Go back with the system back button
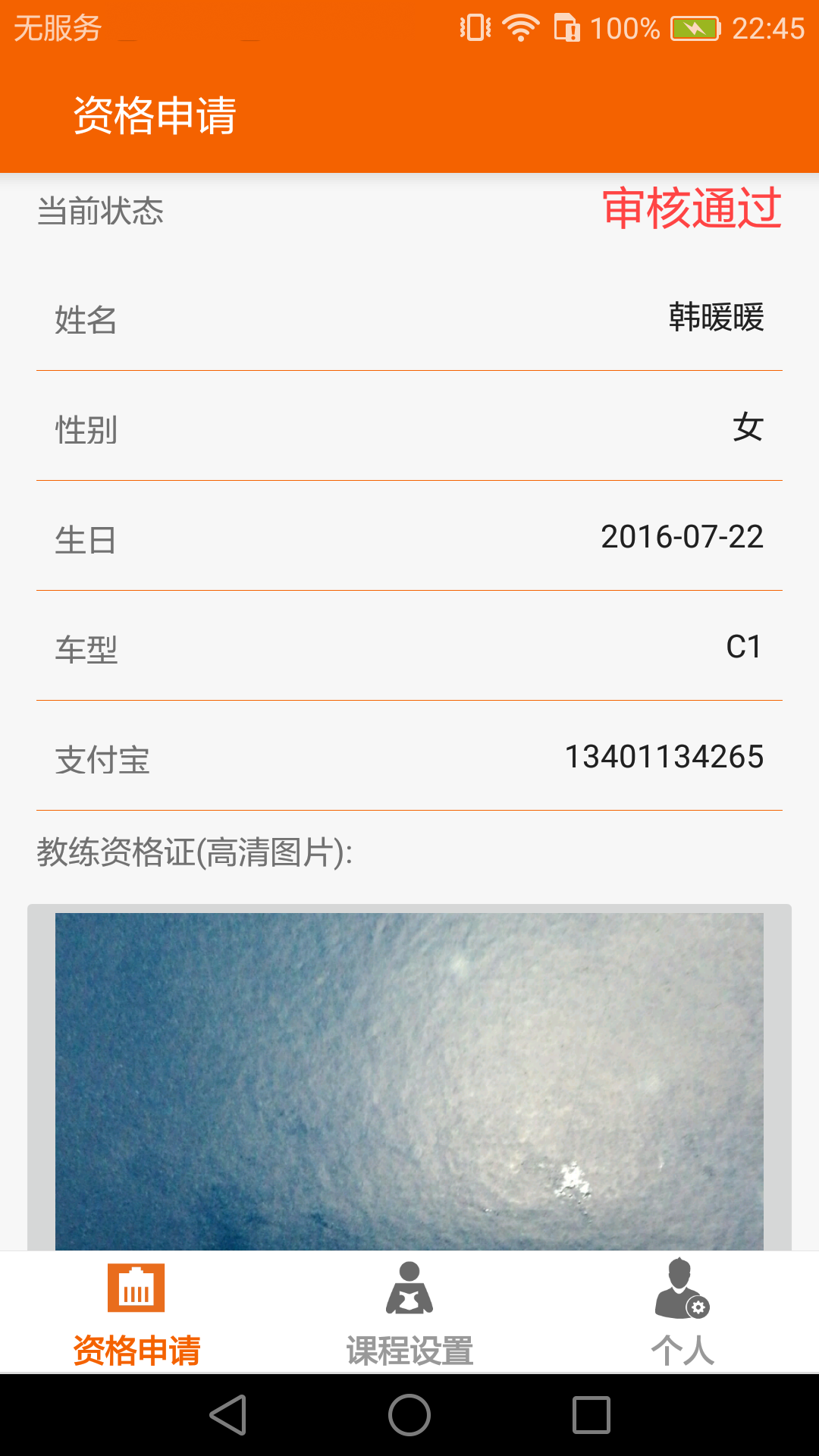Image resolution: width=819 pixels, height=1456 pixels. 228,1415
